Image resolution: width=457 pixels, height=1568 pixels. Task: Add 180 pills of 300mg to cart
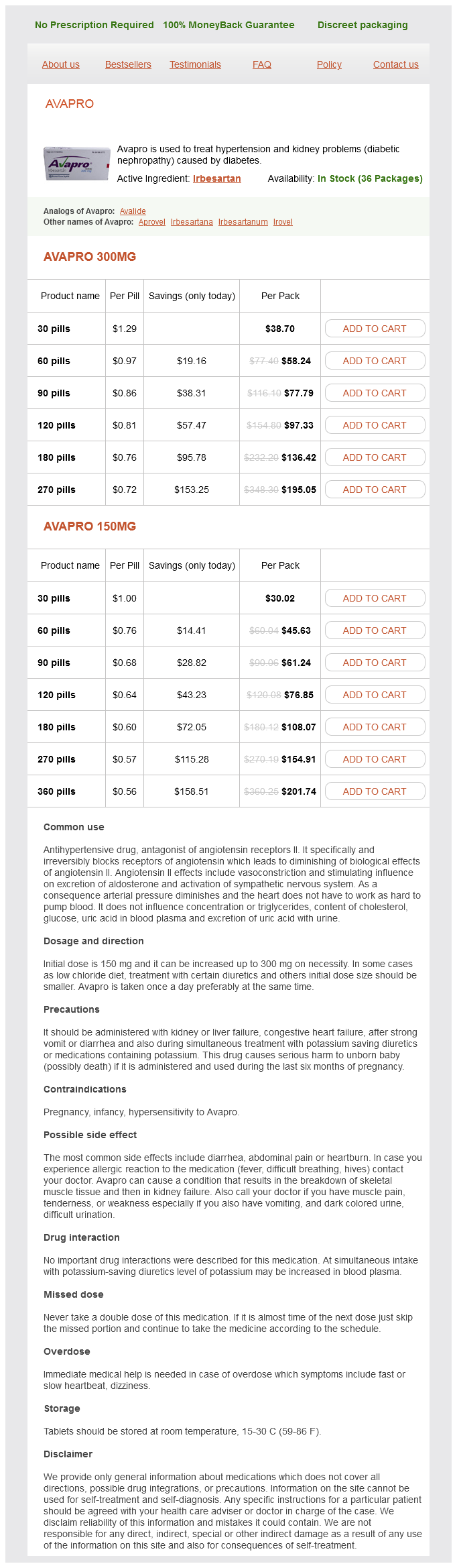coord(375,457)
